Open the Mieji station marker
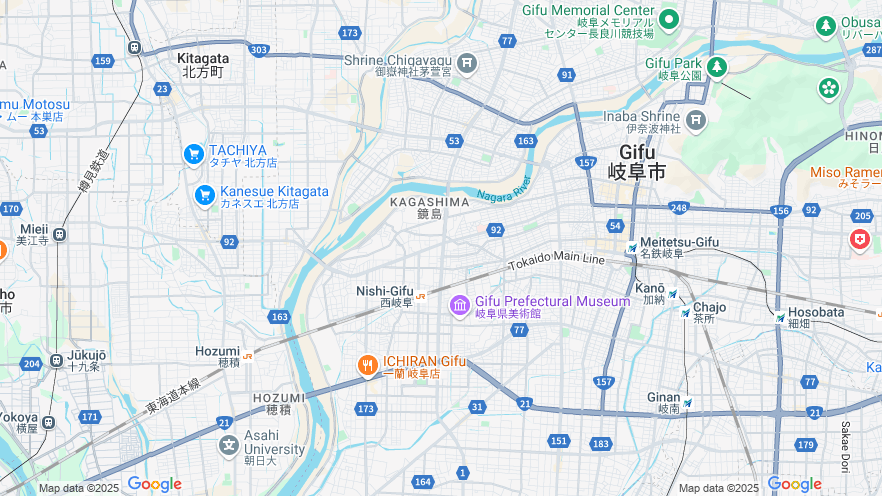This screenshot has height=496, width=882. (x=60, y=234)
